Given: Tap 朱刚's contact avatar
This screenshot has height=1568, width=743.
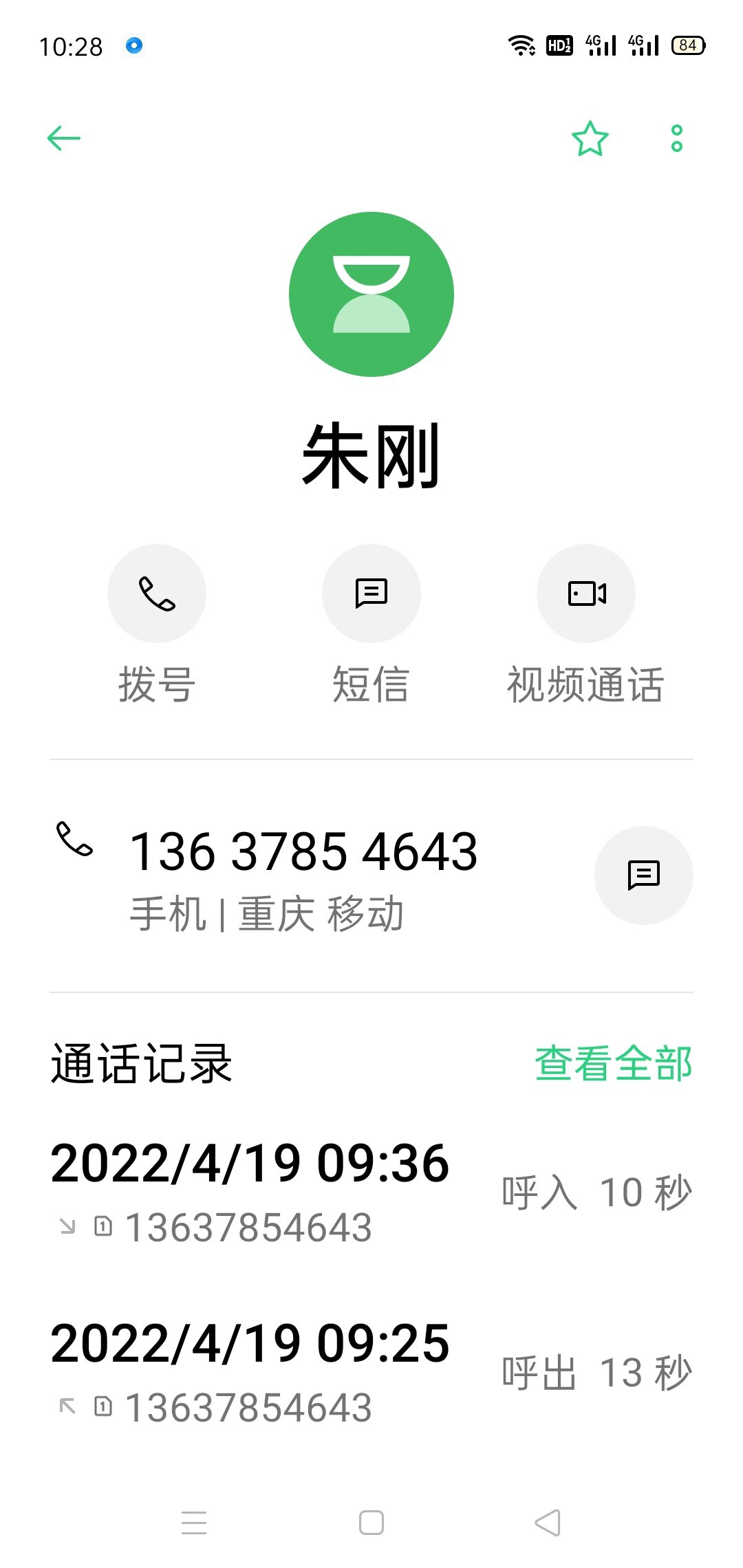Looking at the screenshot, I should (371, 294).
